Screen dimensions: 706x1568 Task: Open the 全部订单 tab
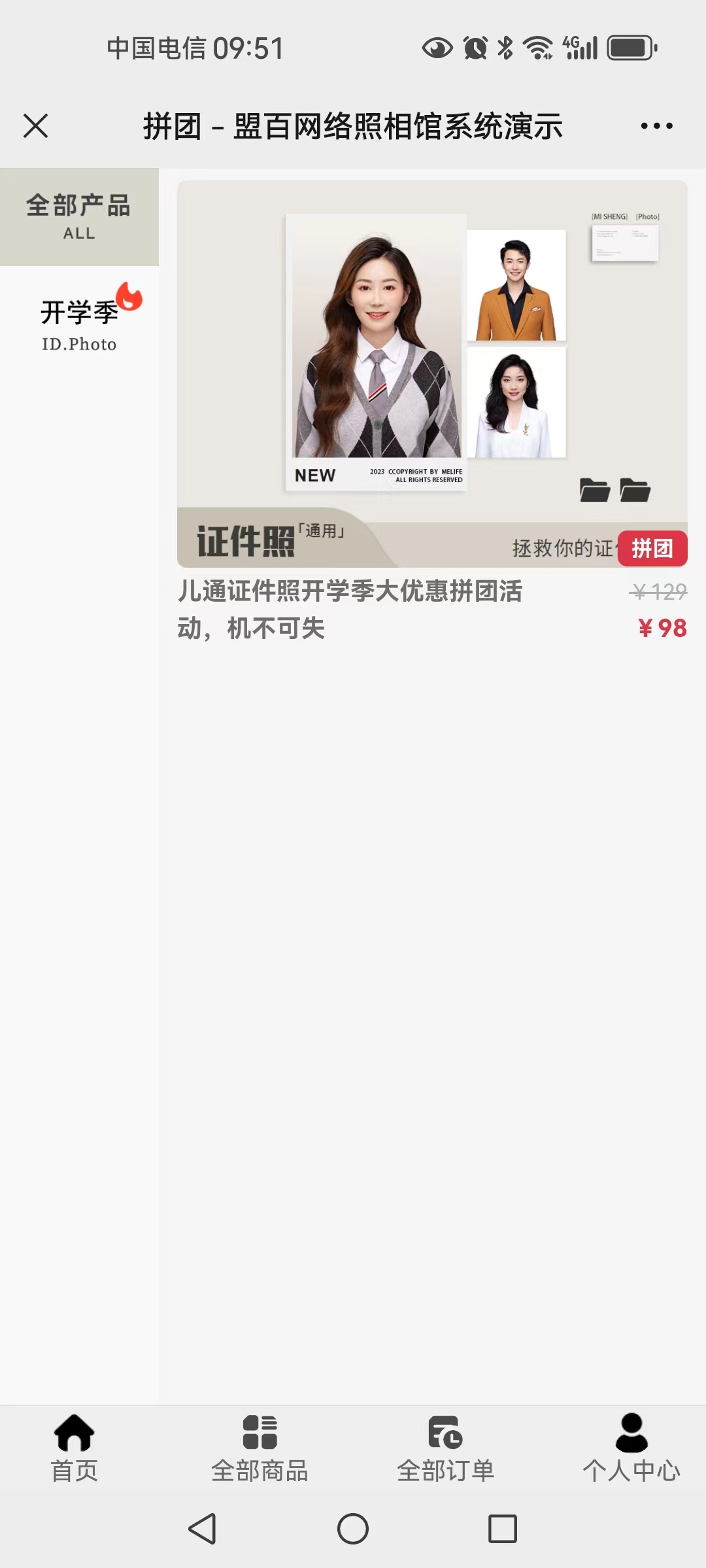[445, 1446]
